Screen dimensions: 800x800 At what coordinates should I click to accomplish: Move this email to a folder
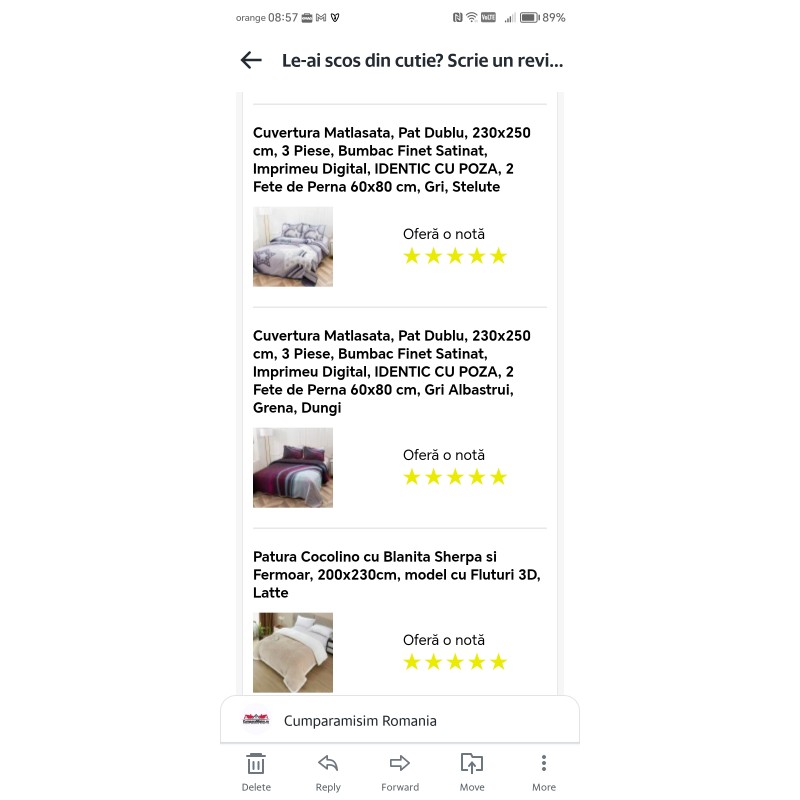point(472,770)
